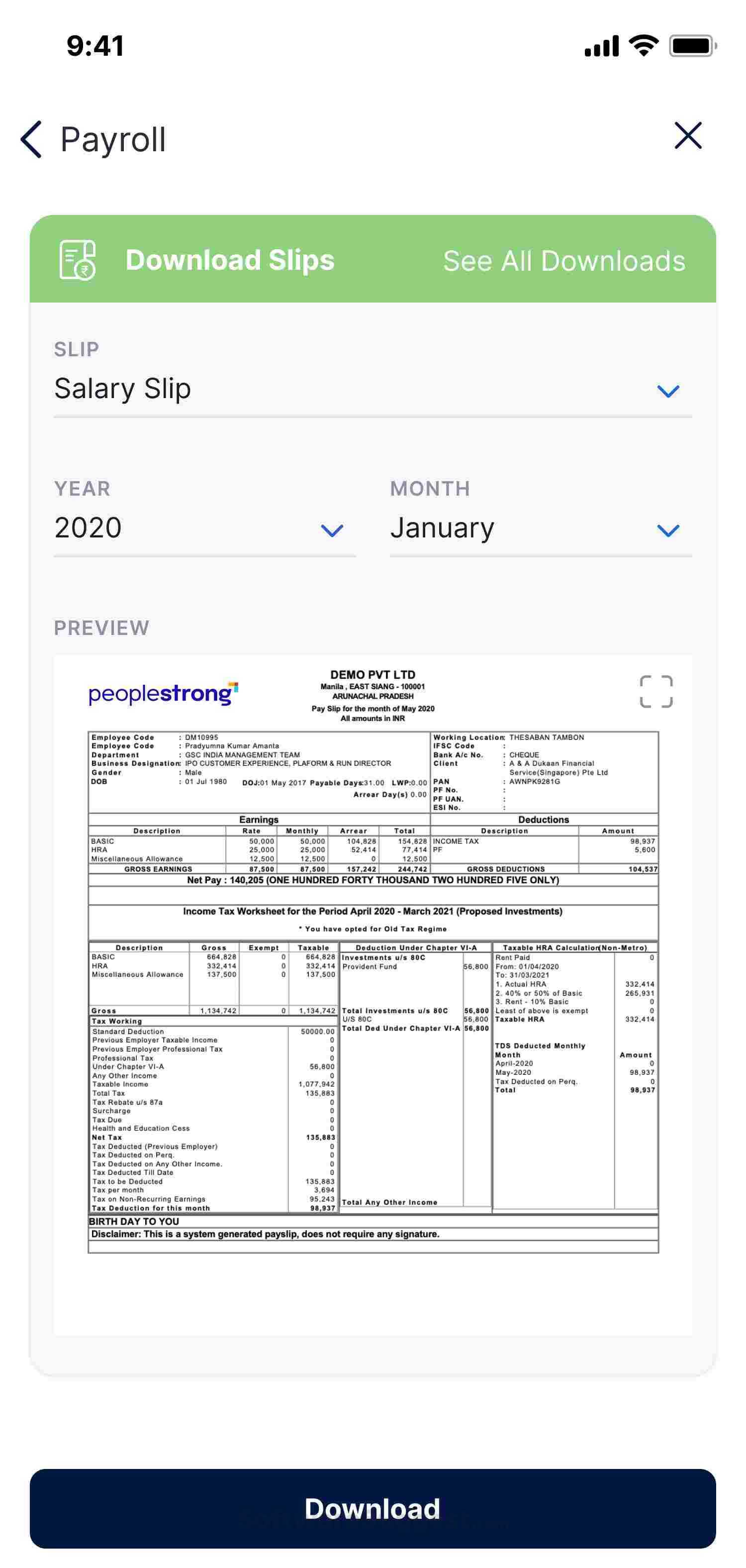Expand the Slip type dropdown
The width and height of the screenshot is (746, 1568).
click(x=667, y=390)
